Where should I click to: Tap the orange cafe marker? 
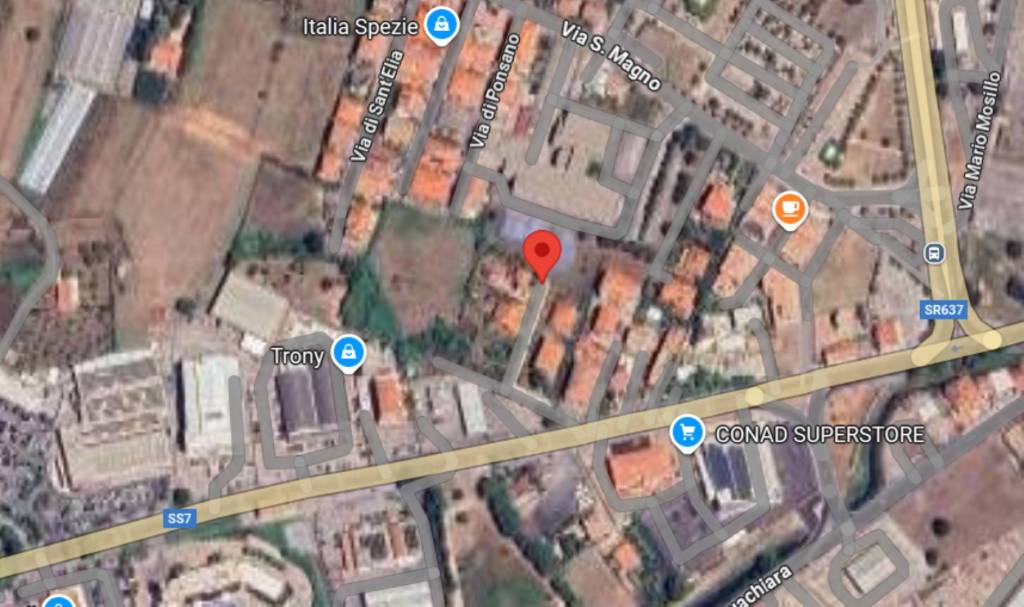[x=790, y=209]
